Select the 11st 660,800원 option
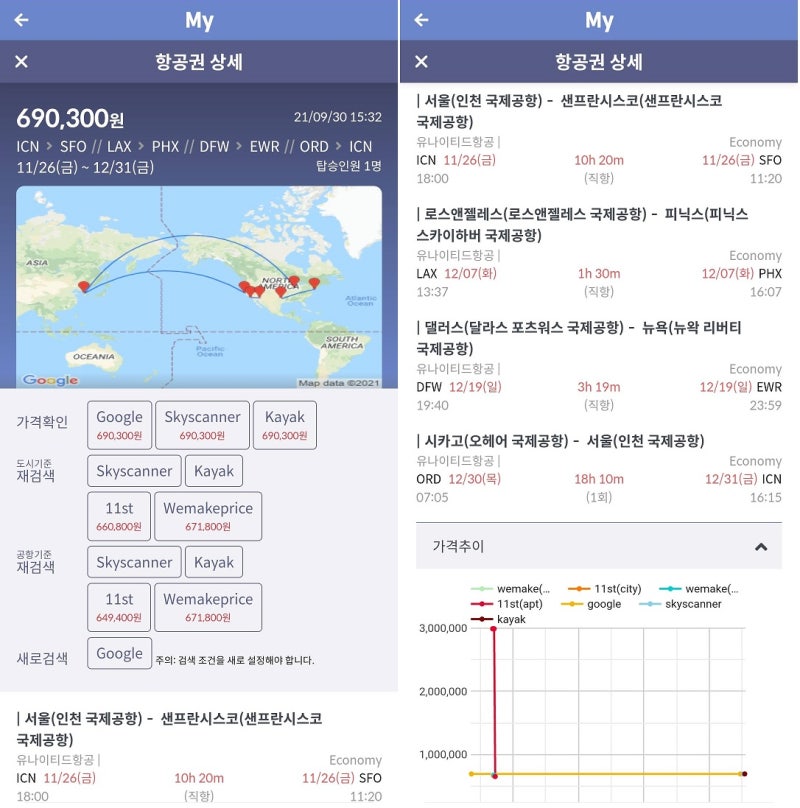 click(x=119, y=516)
